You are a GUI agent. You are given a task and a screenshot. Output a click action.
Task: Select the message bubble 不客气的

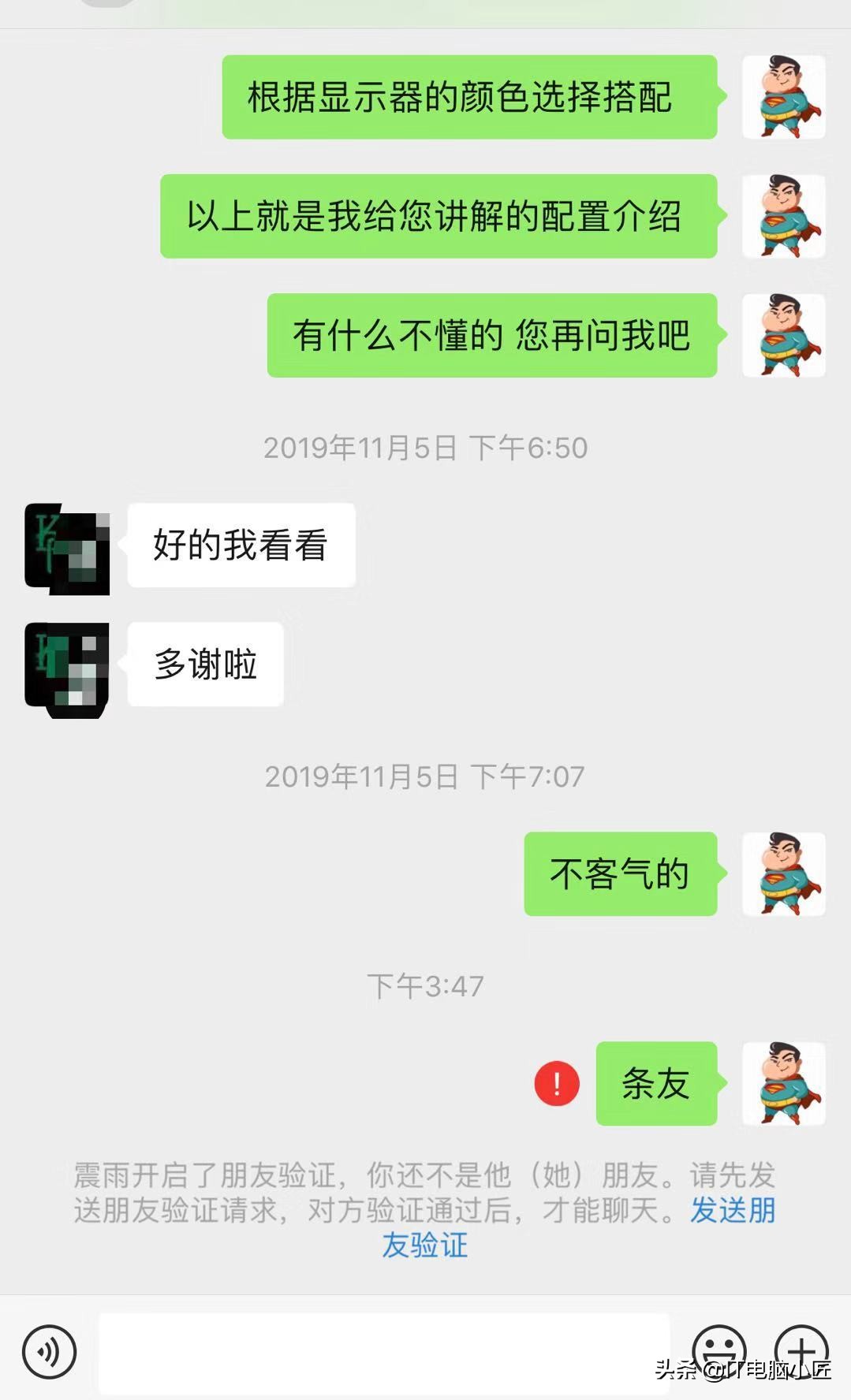620,873
